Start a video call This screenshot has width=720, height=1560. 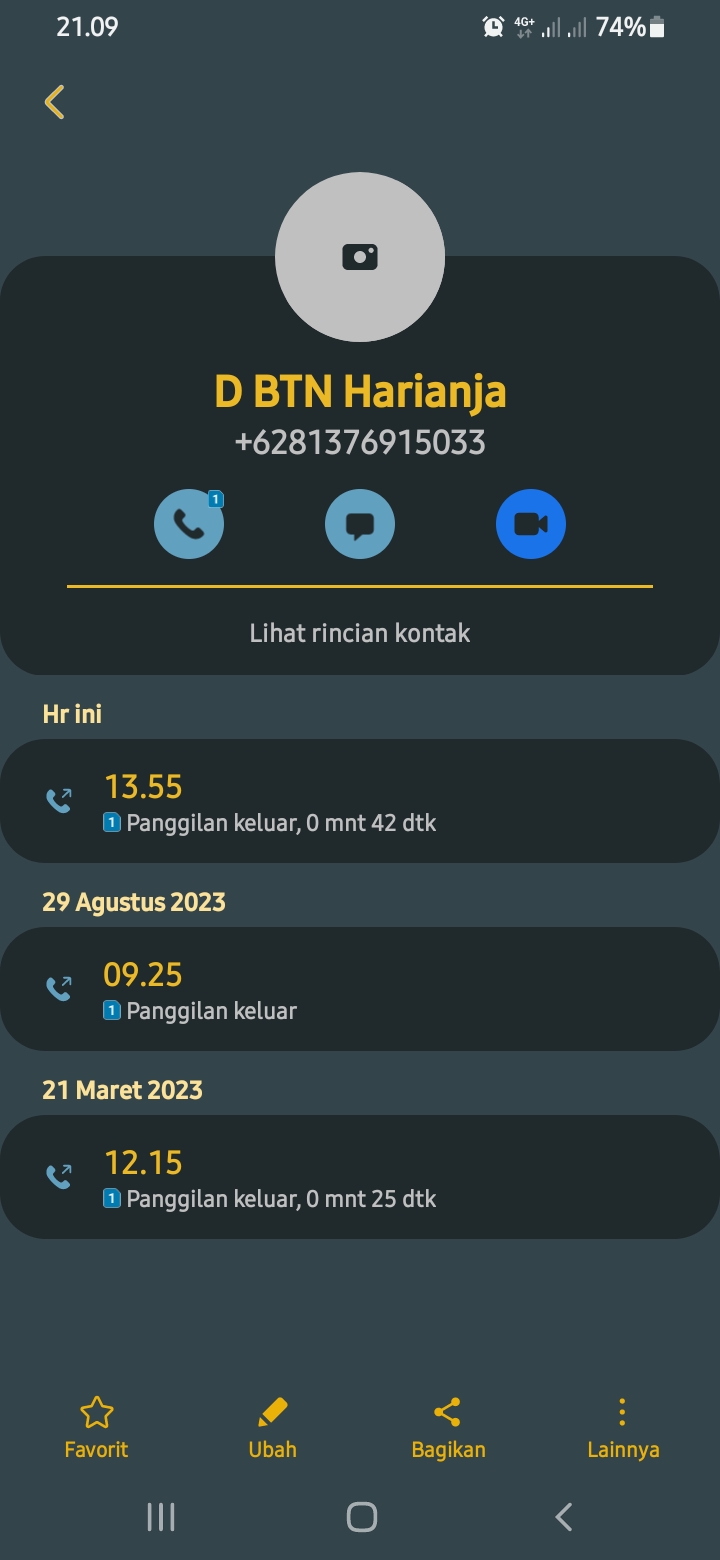tap(531, 524)
